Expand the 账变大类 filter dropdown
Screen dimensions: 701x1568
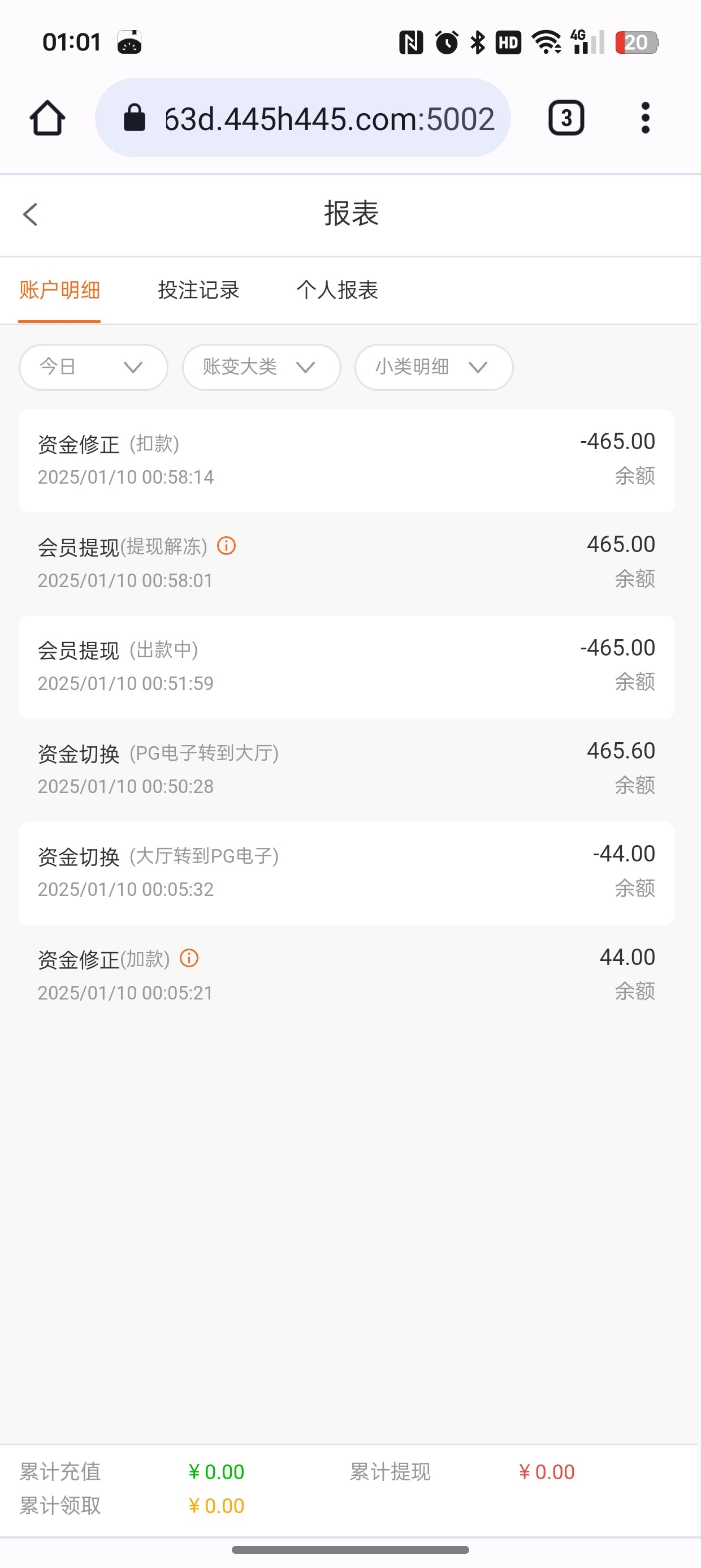tap(261, 367)
